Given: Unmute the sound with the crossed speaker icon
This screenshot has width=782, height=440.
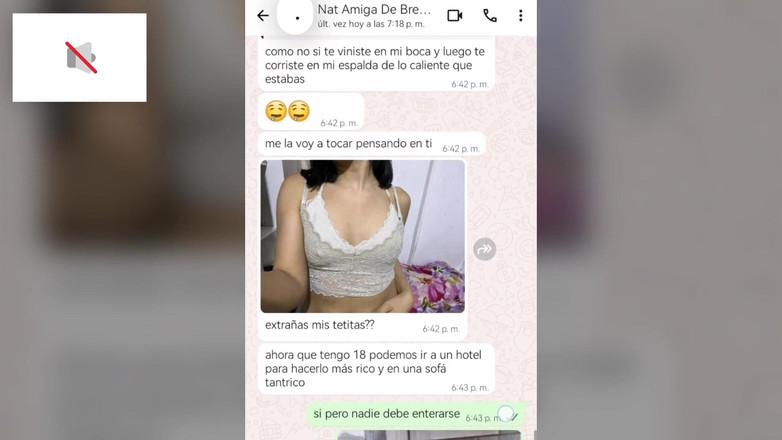Looking at the screenshot, I should 80,57.
